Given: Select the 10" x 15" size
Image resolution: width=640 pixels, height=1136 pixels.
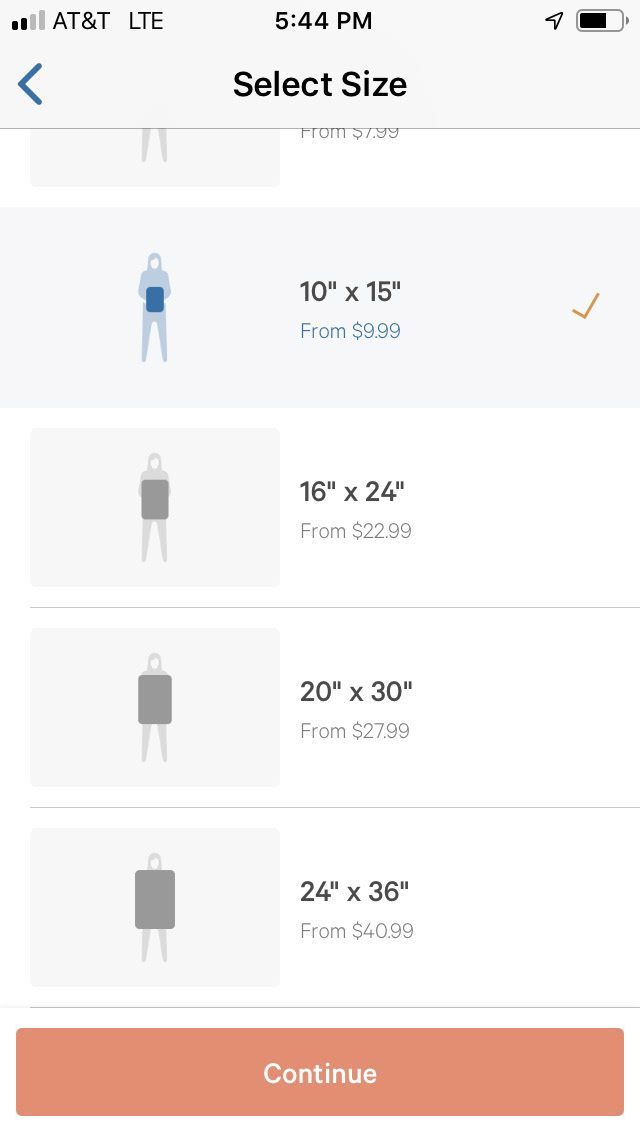Looking at the screenshot, I should pos(320,308).
